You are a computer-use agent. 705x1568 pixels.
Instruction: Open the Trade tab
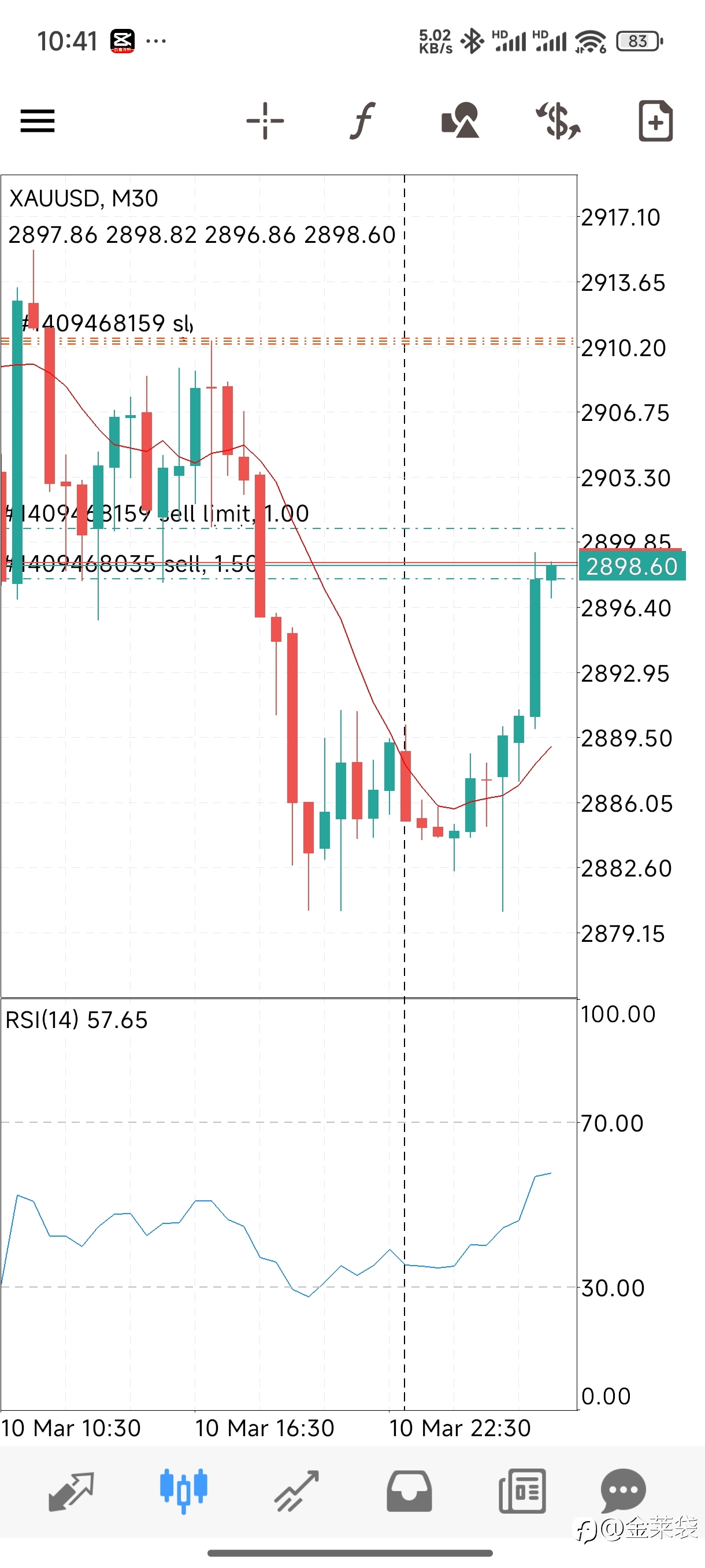point(297,1491)
